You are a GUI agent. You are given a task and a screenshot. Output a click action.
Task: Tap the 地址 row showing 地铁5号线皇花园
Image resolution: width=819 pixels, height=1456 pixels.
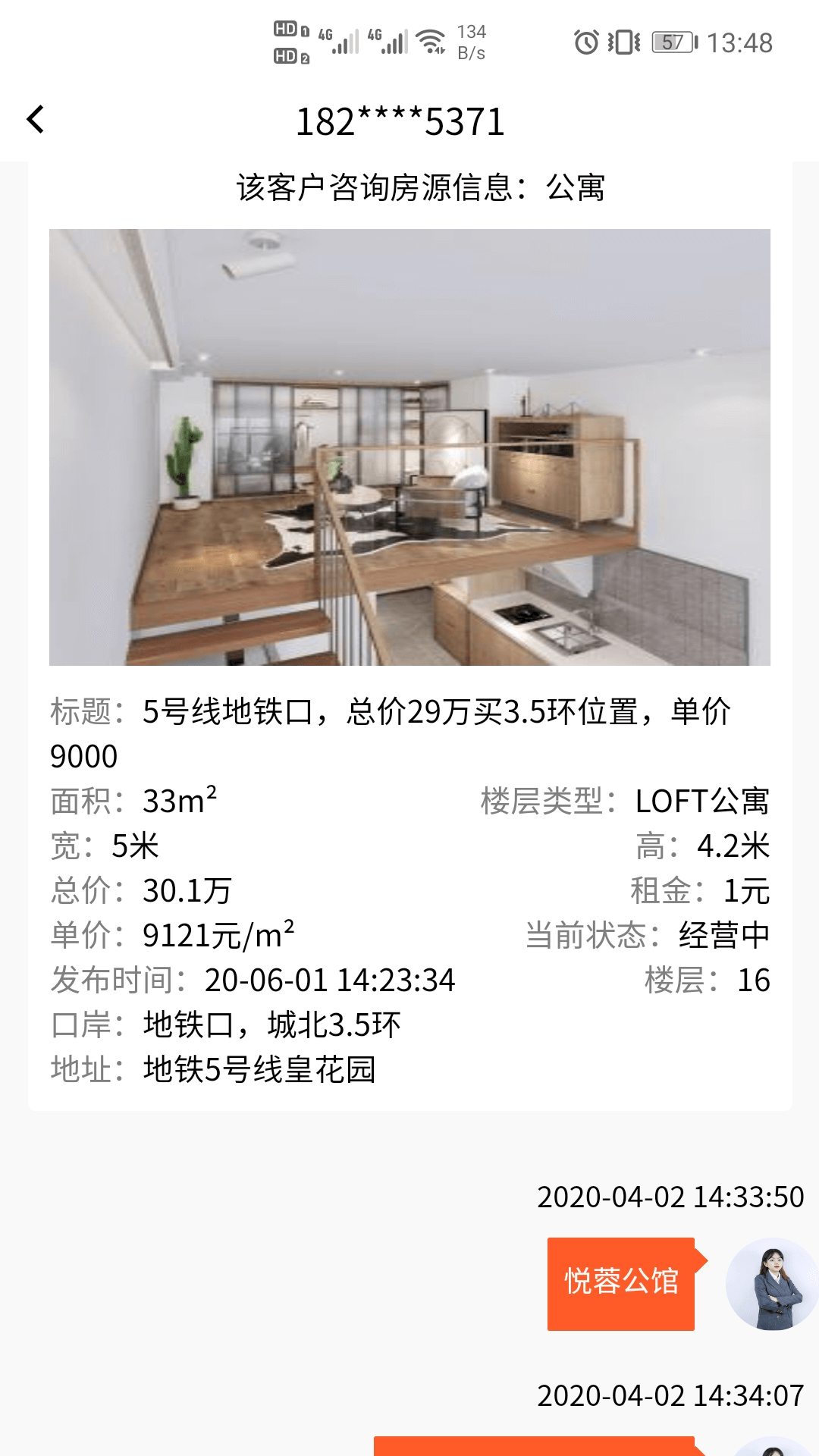(x=220, y=1065)
